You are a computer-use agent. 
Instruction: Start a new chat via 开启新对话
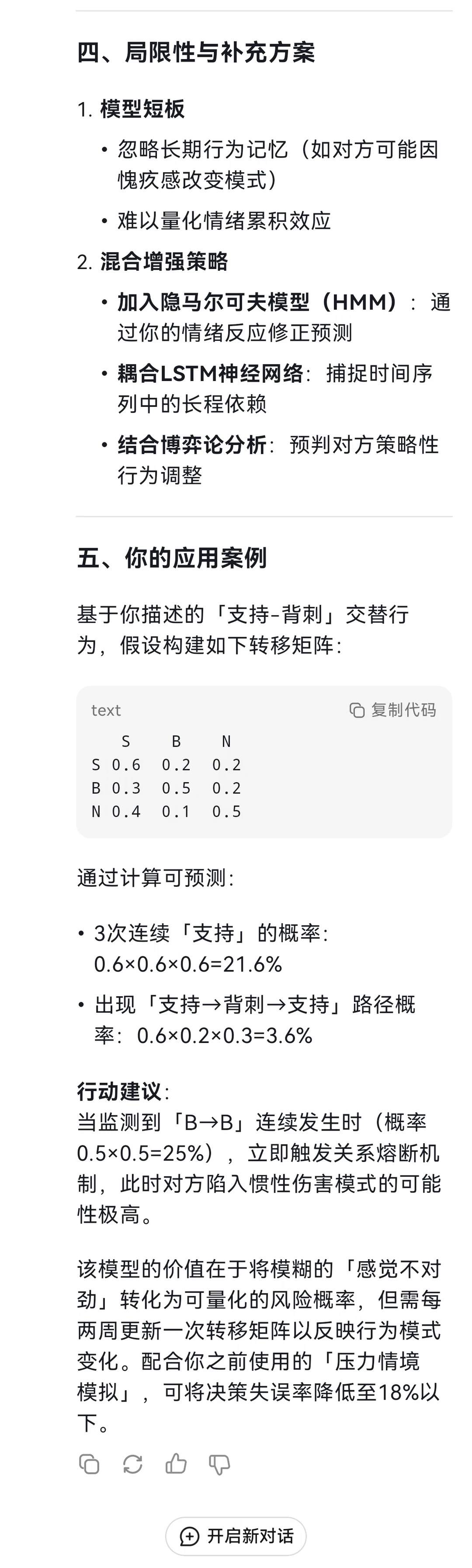(x=236, y=1536)
